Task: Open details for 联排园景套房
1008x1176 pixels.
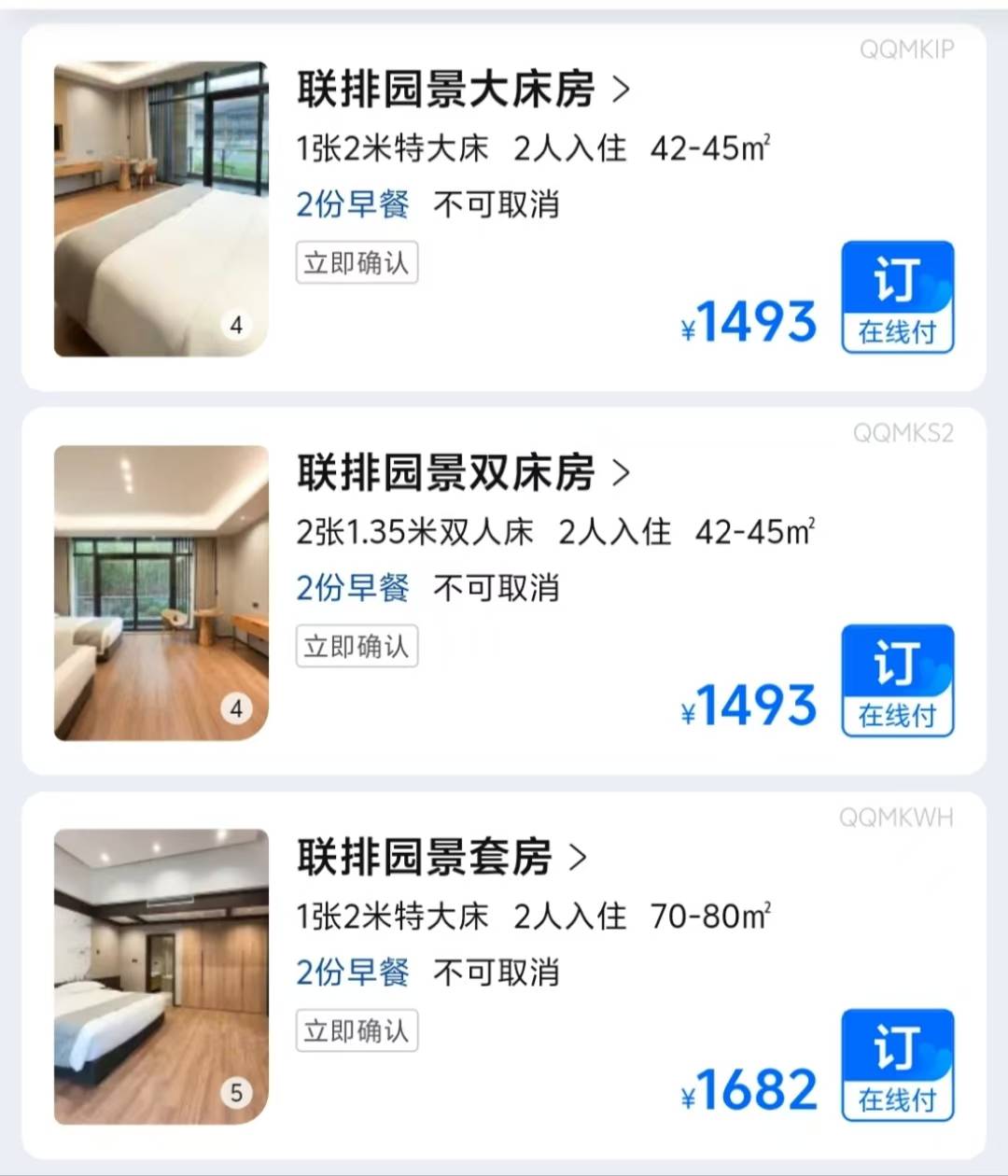Action: click(x=442, y=857)
